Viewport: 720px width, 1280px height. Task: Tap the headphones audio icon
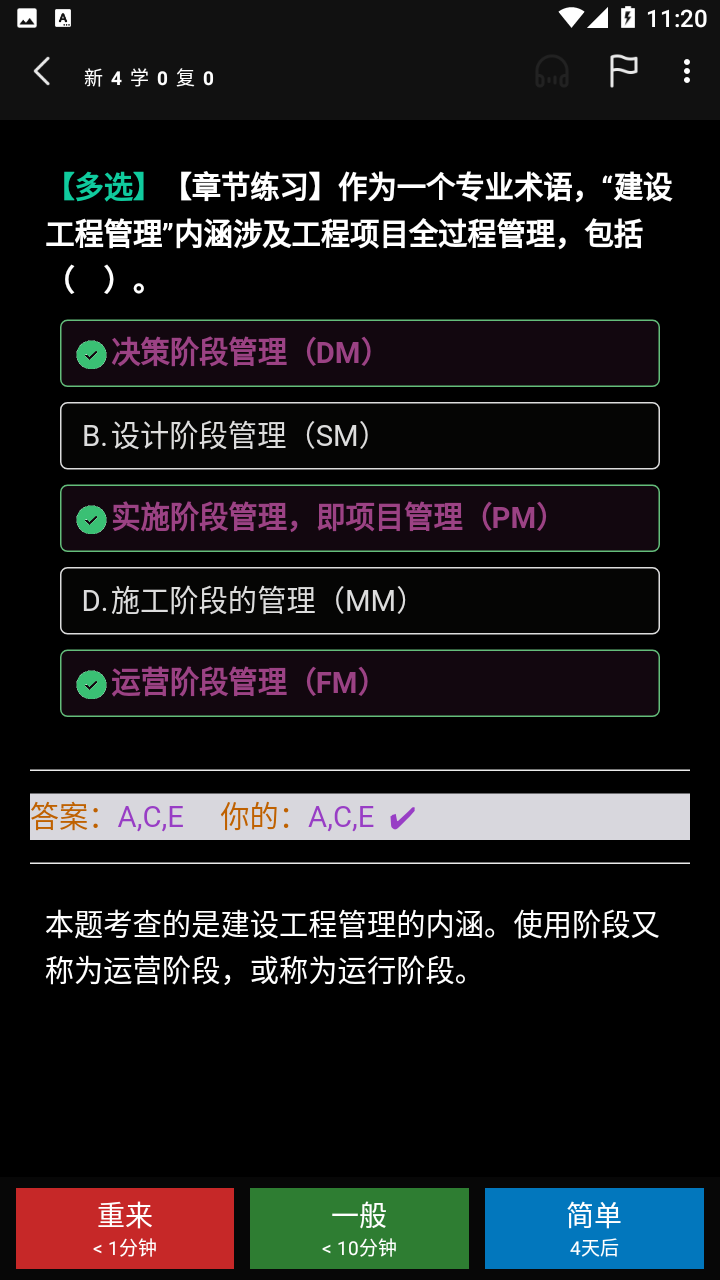(x=552, y=72)
